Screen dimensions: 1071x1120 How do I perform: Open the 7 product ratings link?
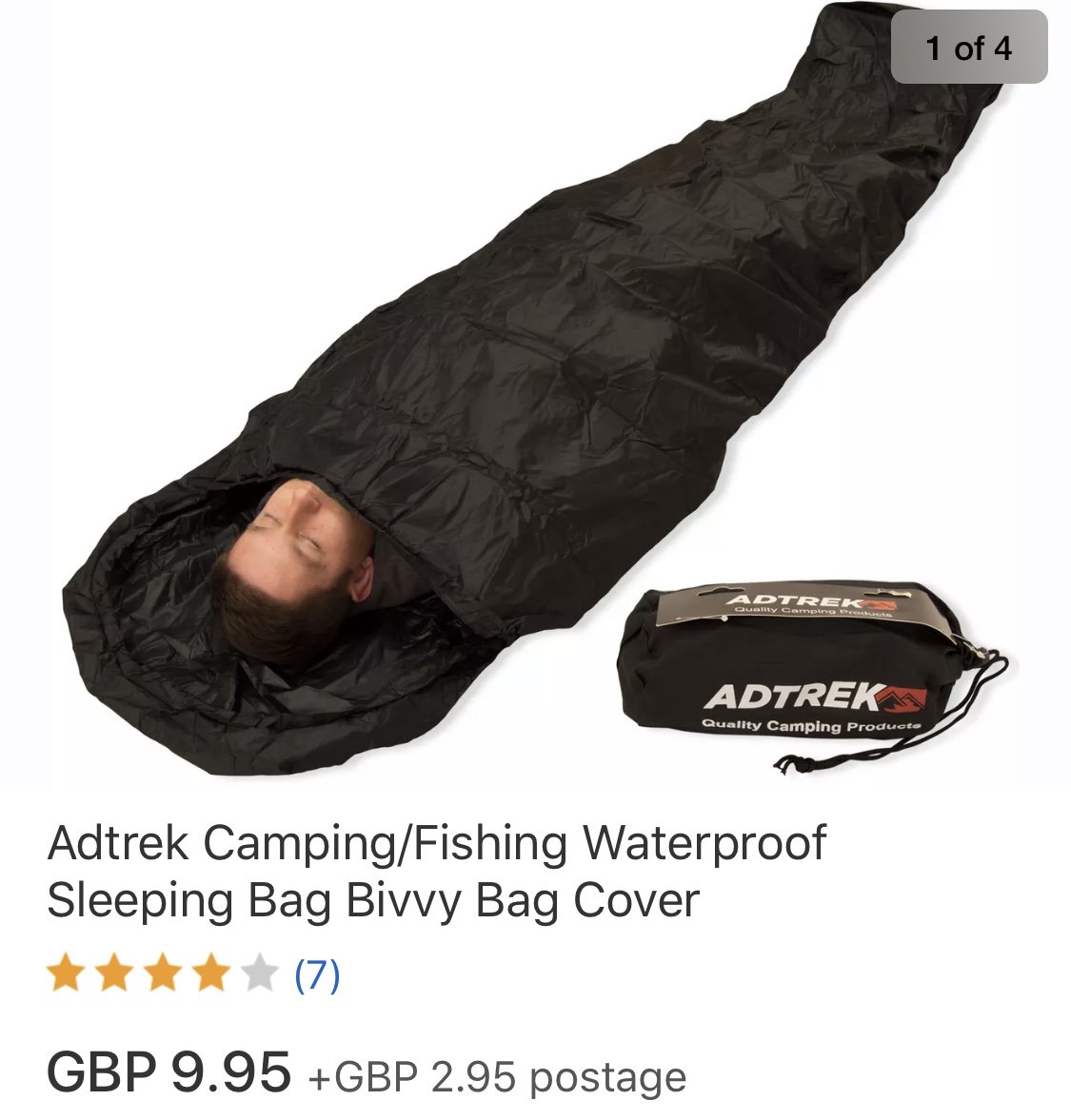pos(317,975)
